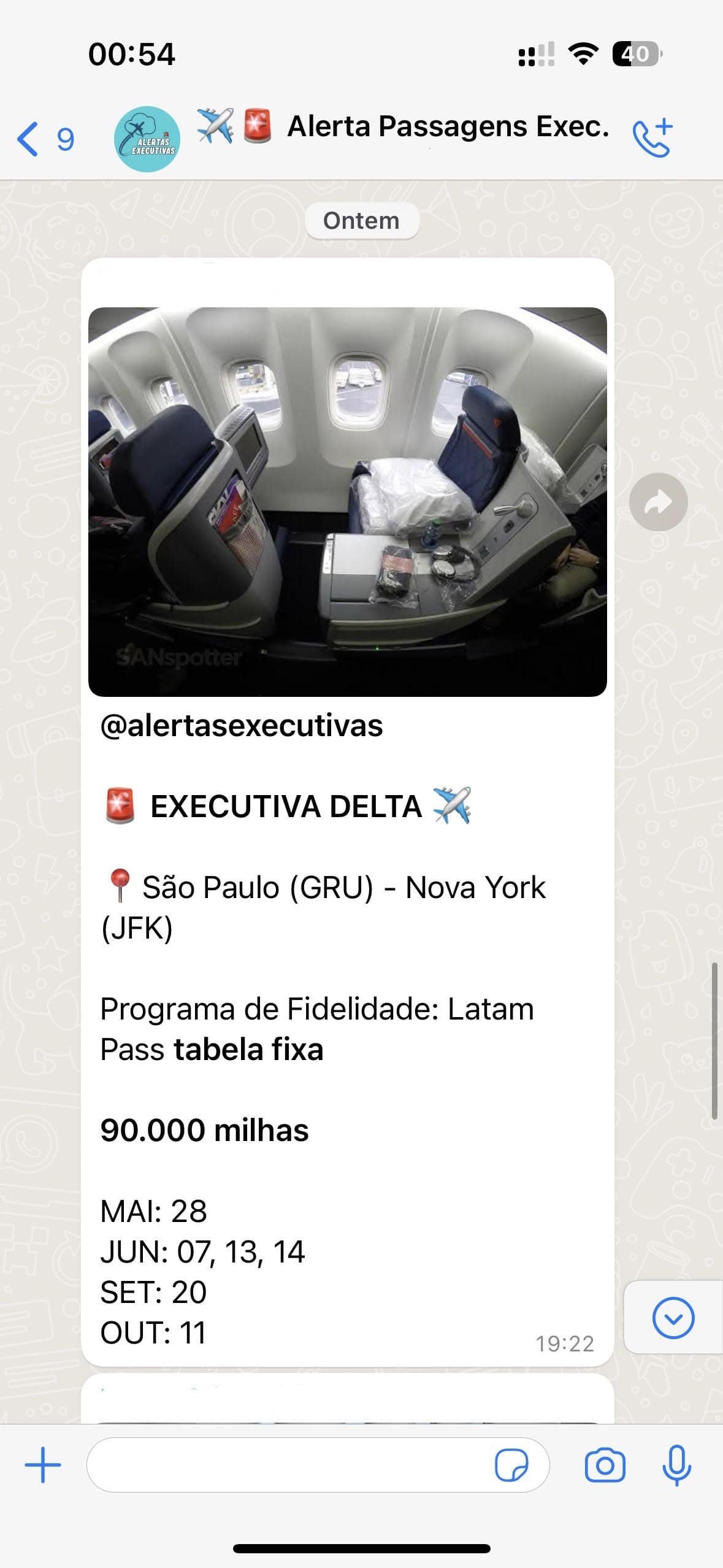Tap the microphone to record audio
The width and height of the screenshot is (723, 1568).
676,1466
